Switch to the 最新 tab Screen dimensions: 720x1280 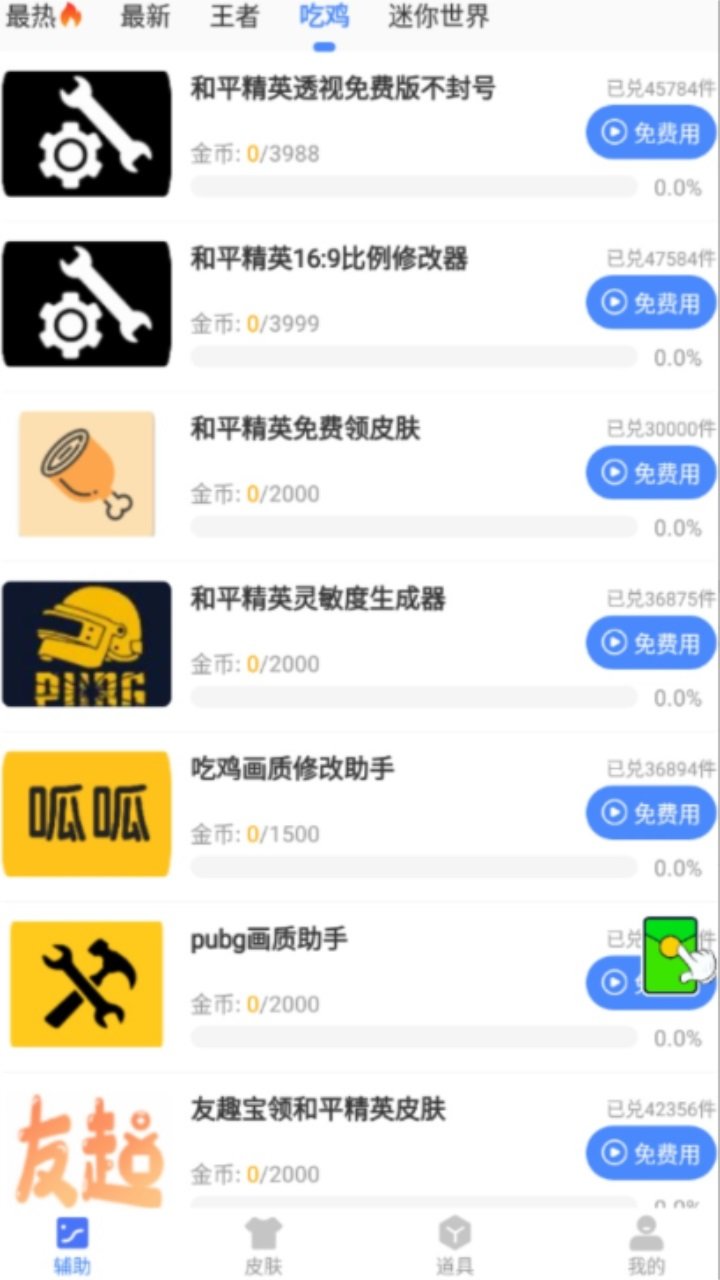pos(145,16)
